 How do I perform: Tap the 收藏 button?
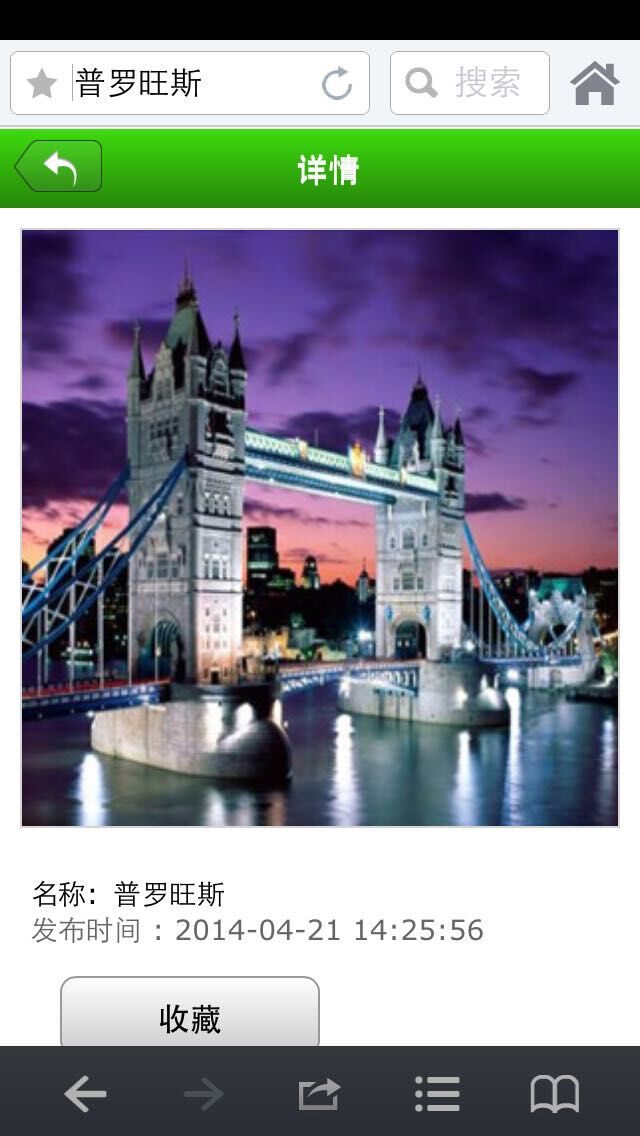(x=190, y=1016)
